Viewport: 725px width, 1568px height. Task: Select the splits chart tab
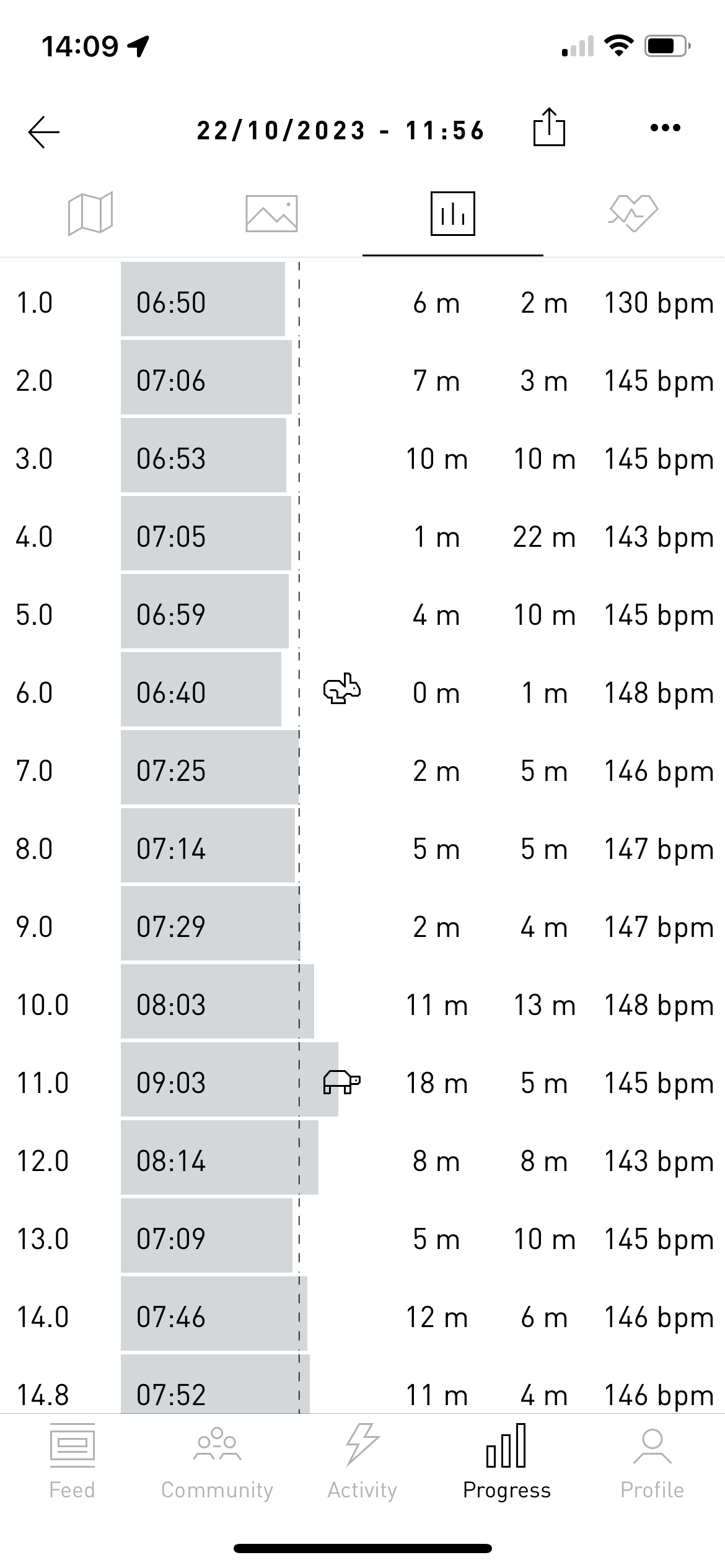453,214
